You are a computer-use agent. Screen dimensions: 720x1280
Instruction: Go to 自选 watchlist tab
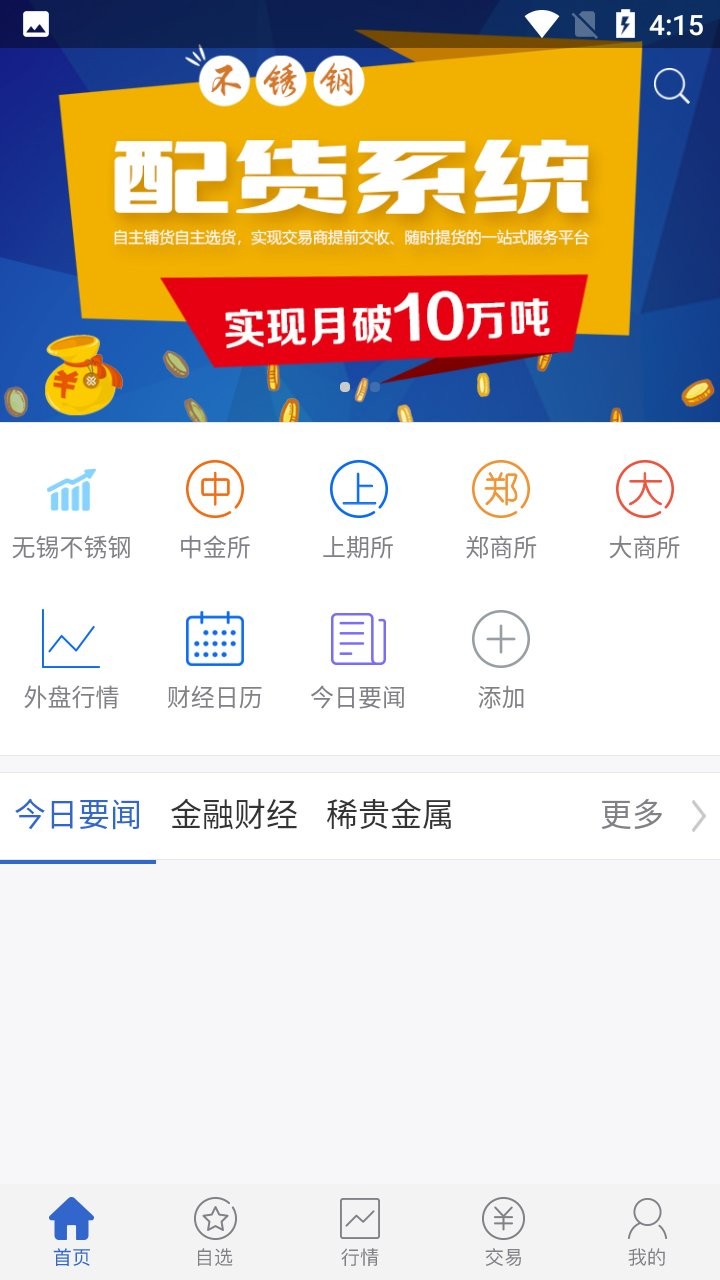pyautogui.click(x=215, y=1232)
